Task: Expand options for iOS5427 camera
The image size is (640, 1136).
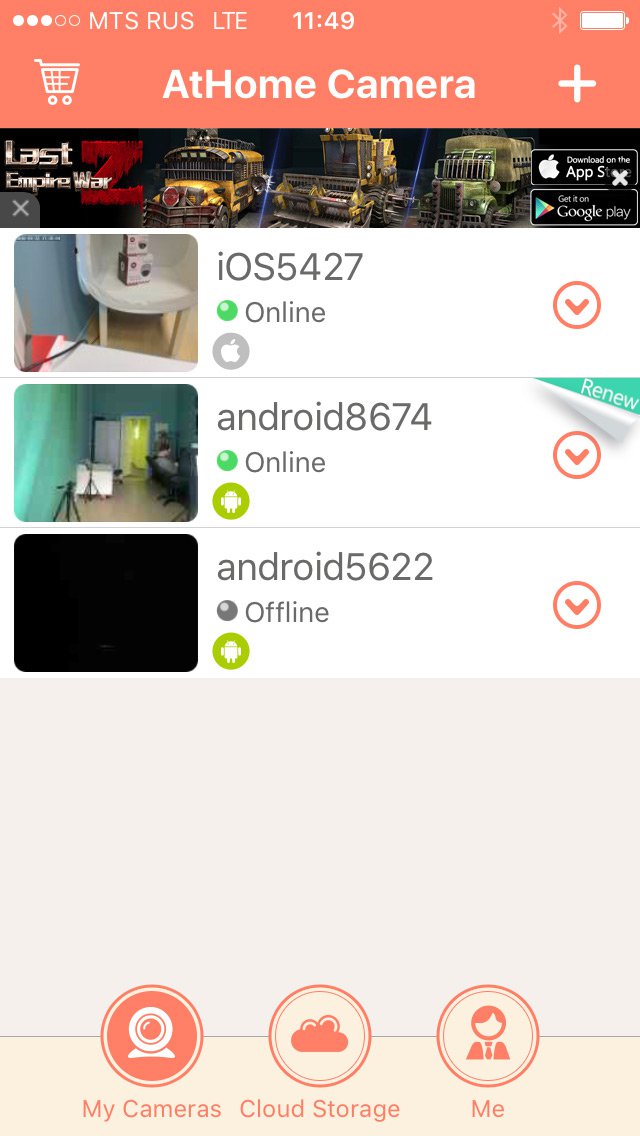Action: point(577,306)
